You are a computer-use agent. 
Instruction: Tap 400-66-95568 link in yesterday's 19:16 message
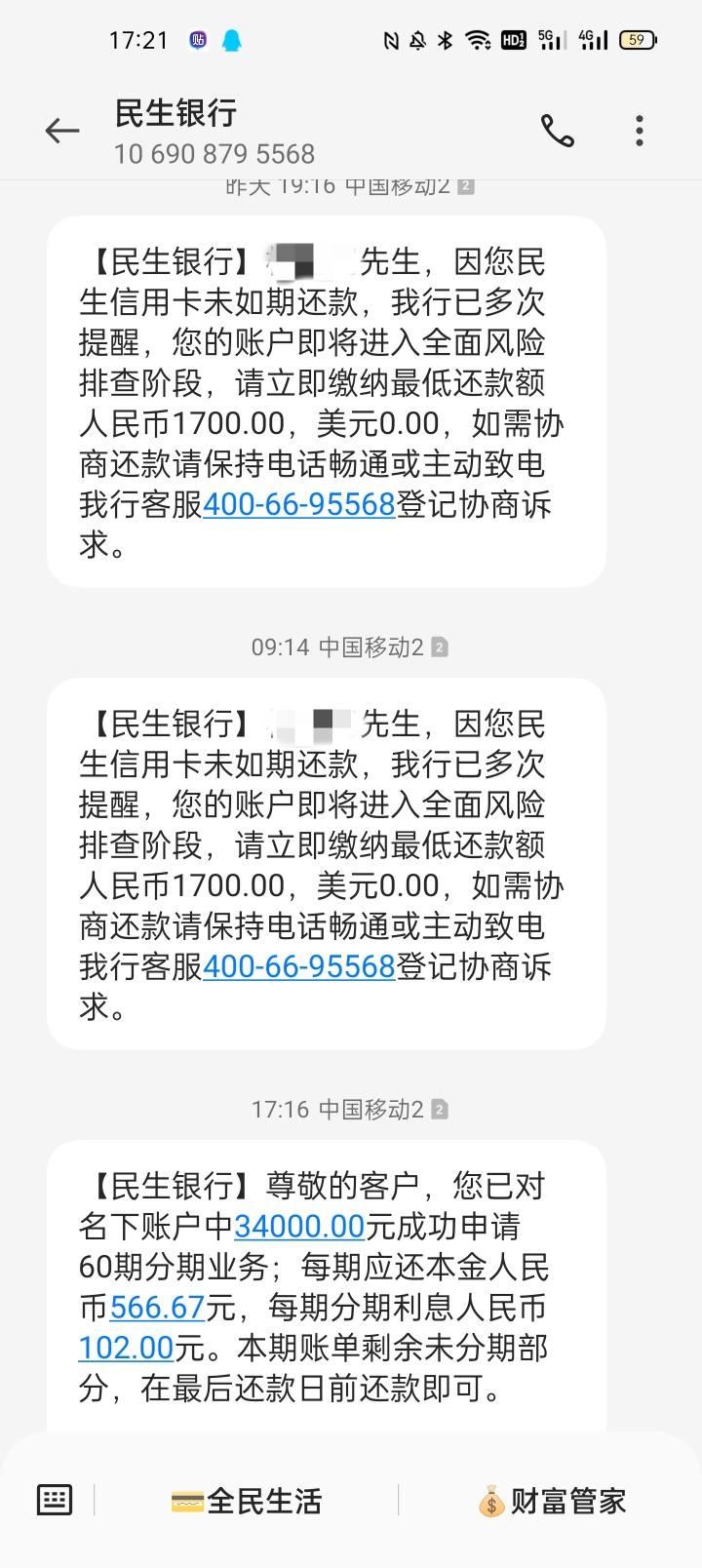point(299,504)
